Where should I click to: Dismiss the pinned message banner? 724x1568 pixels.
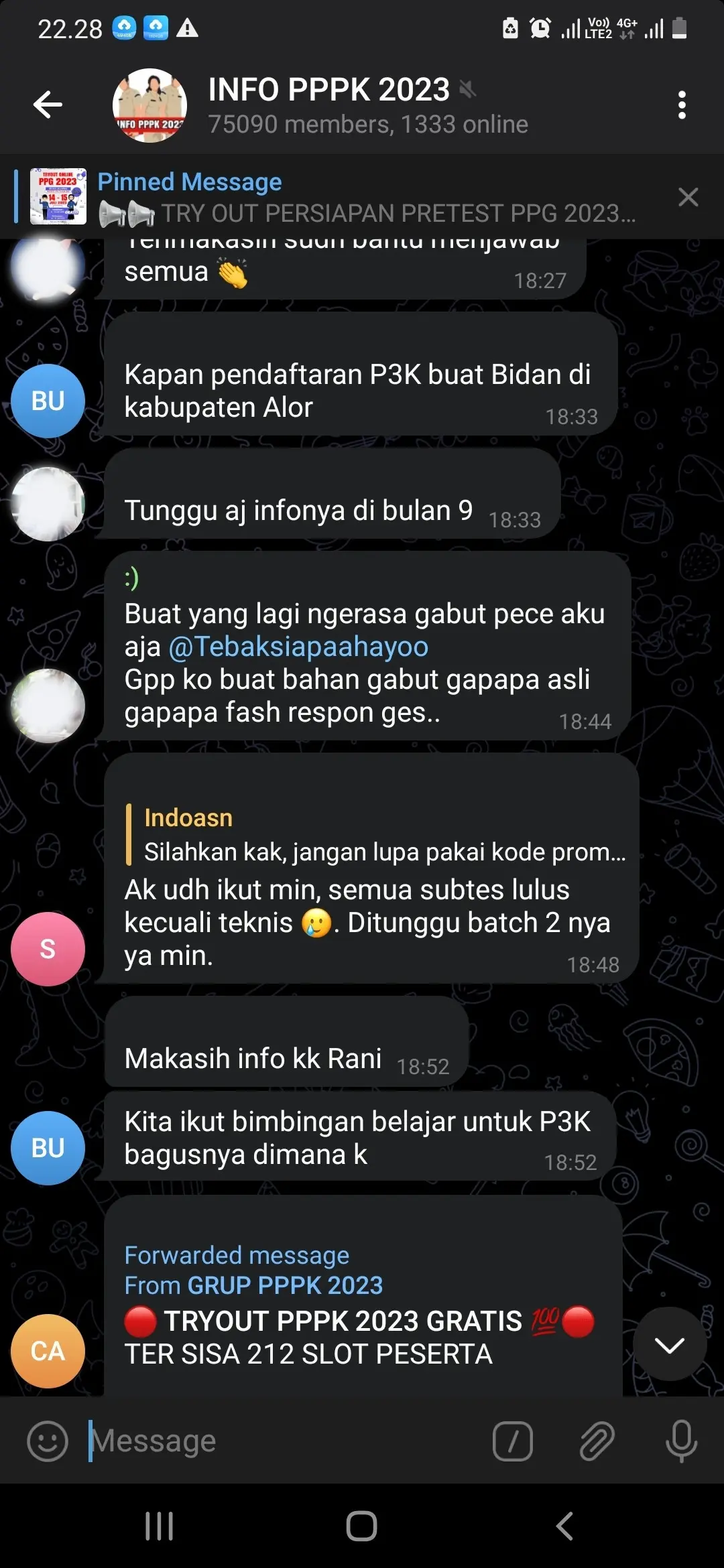[688, 198]
